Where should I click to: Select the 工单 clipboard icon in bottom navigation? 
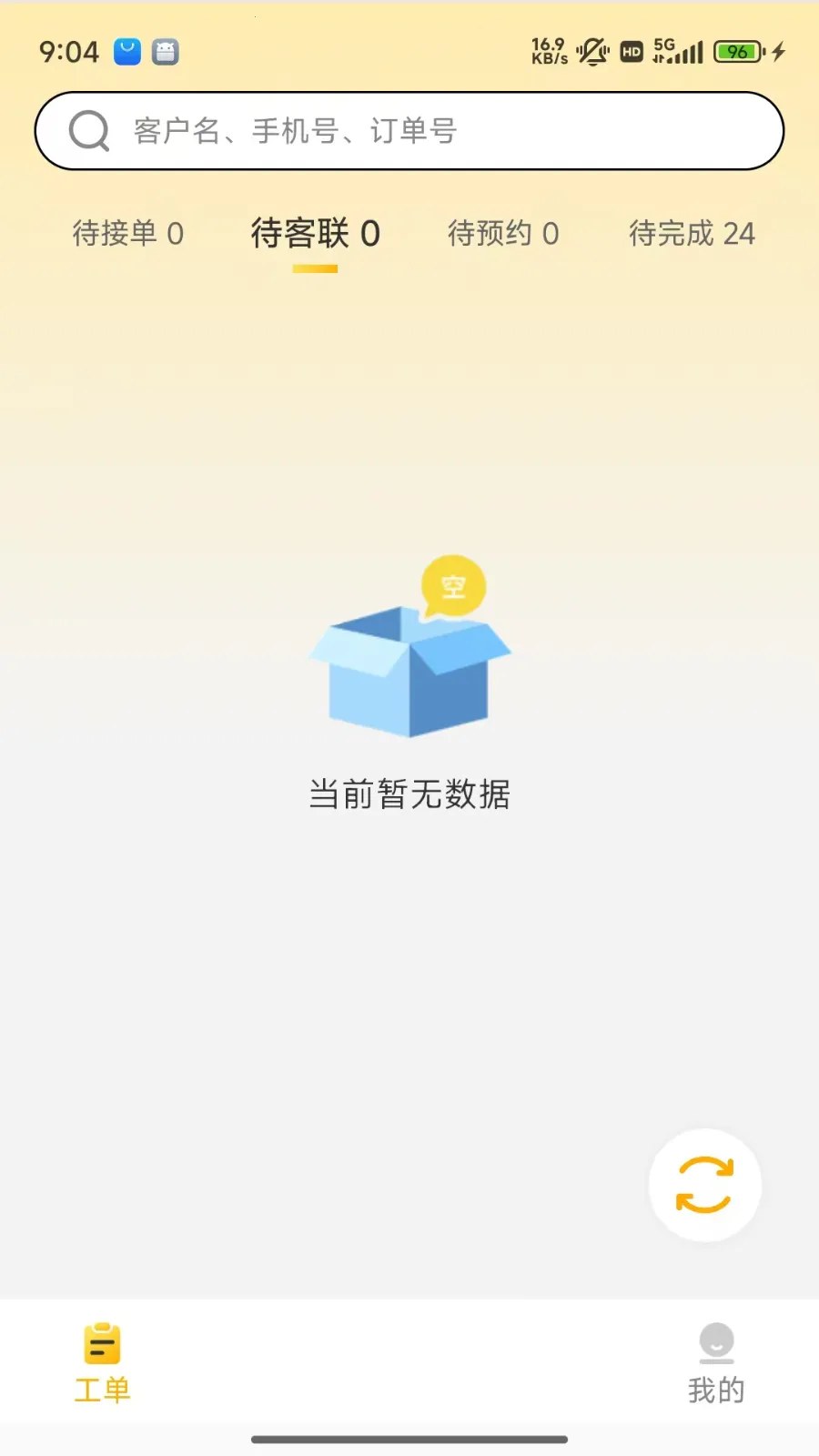102,1340
